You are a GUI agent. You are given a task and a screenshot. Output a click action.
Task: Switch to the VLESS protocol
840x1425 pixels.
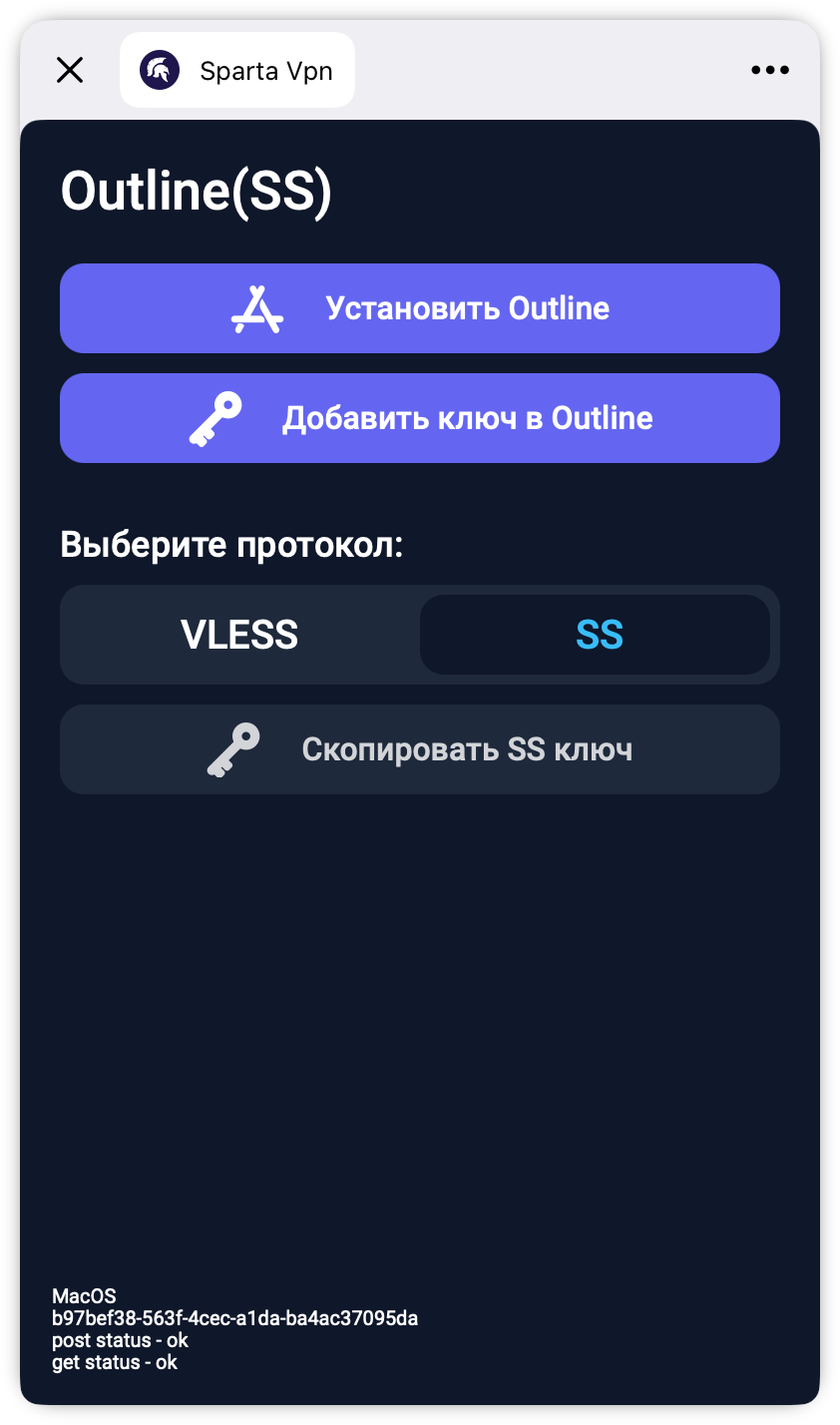(x=239, y=635)
